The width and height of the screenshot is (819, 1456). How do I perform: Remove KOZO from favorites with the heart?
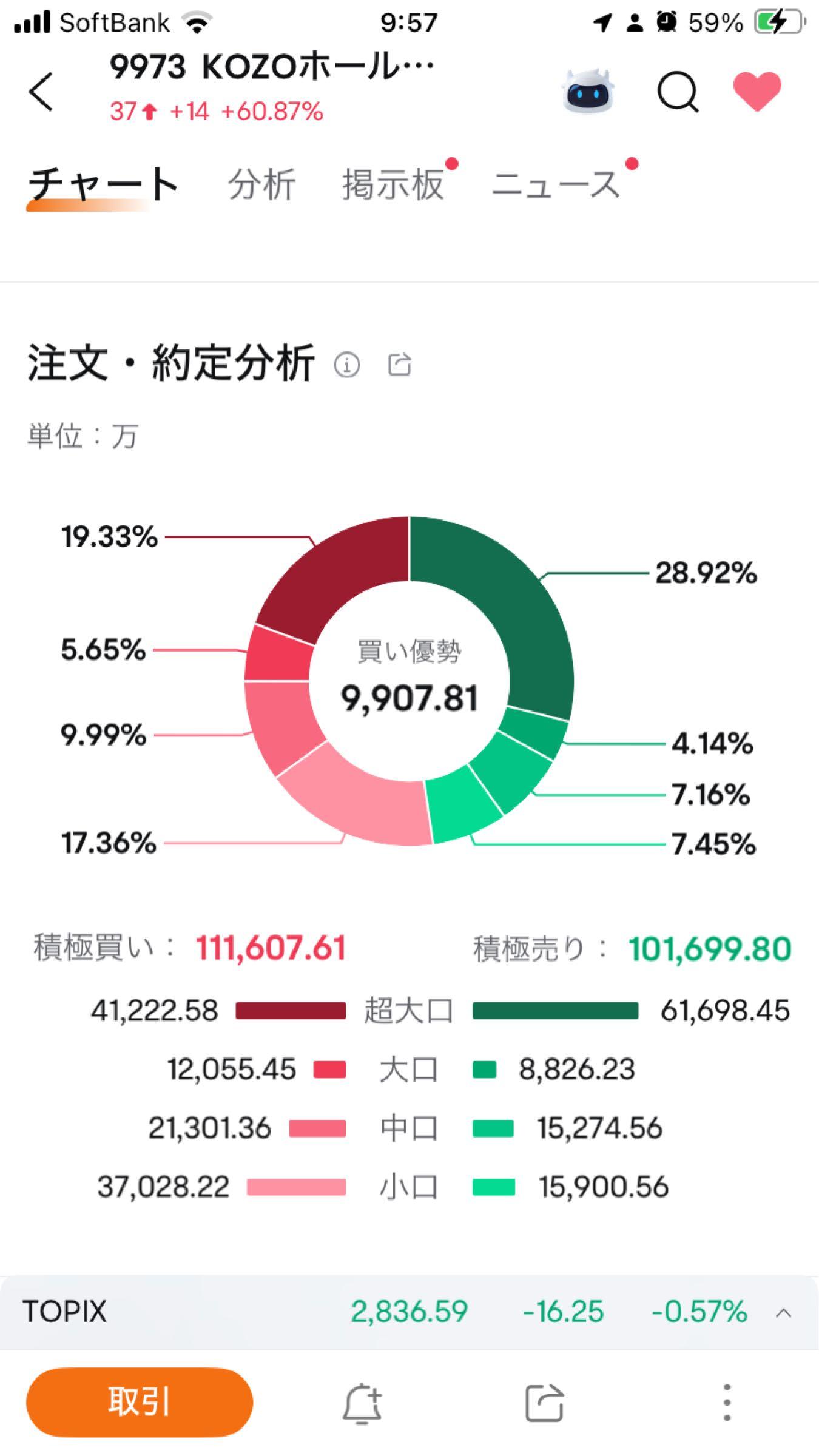(757, 92)
